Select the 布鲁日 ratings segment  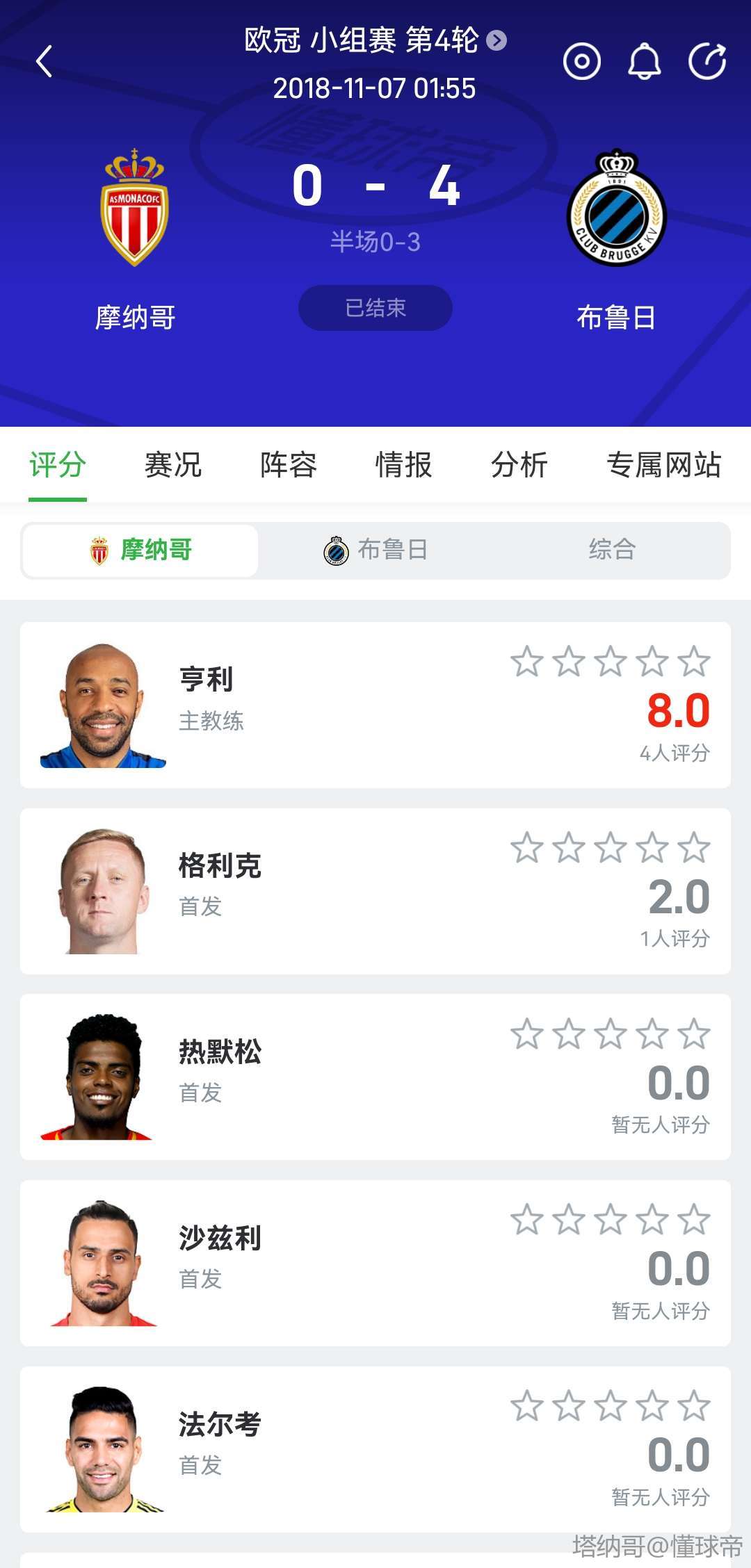point(375,550)
